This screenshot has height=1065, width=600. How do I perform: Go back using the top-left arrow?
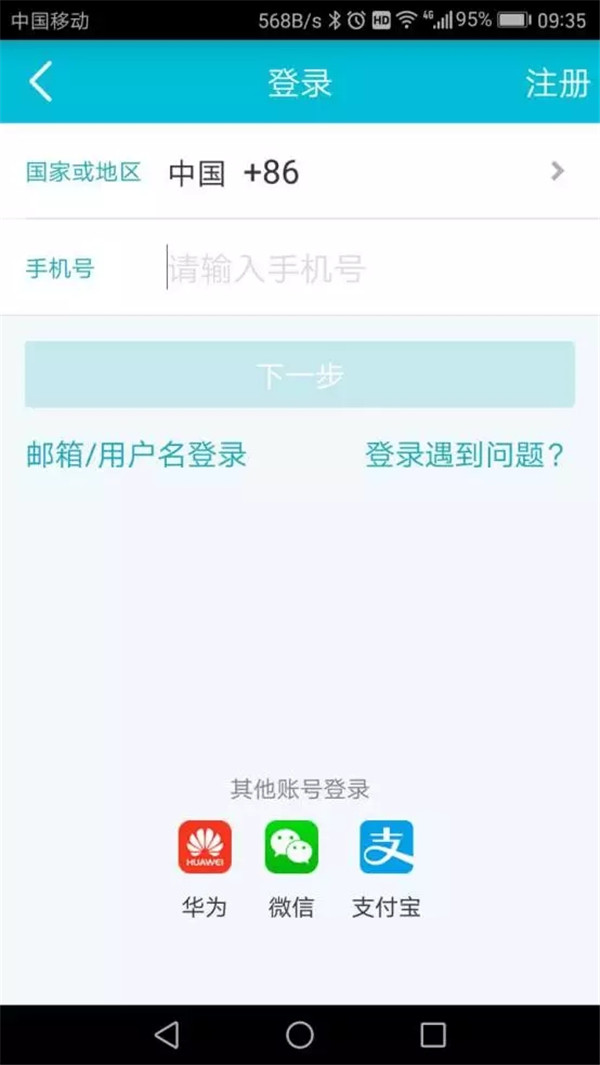pyautogui.click(x=40, y=82)
